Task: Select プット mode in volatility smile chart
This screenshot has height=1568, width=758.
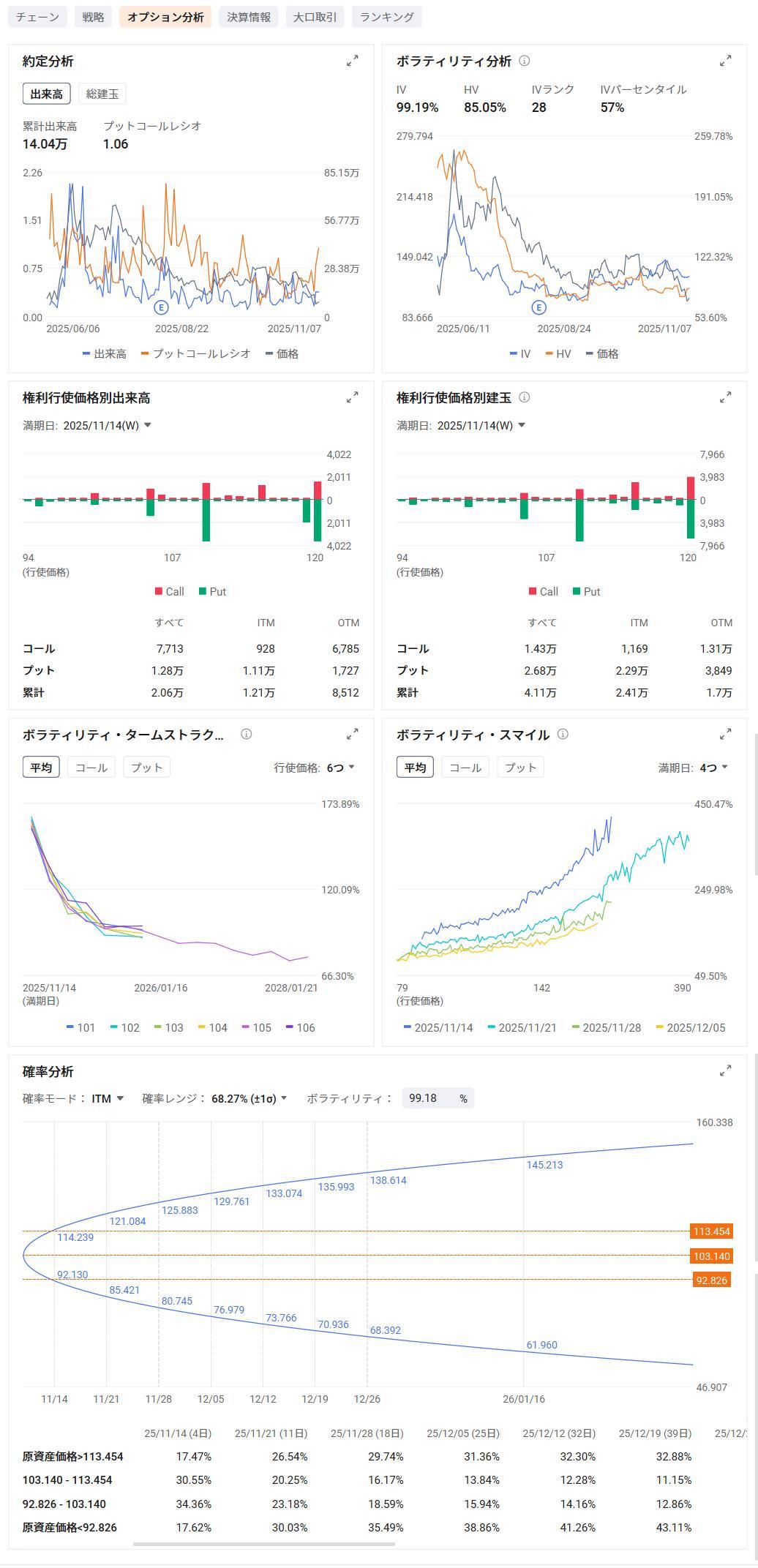Action: pos(521,767)
